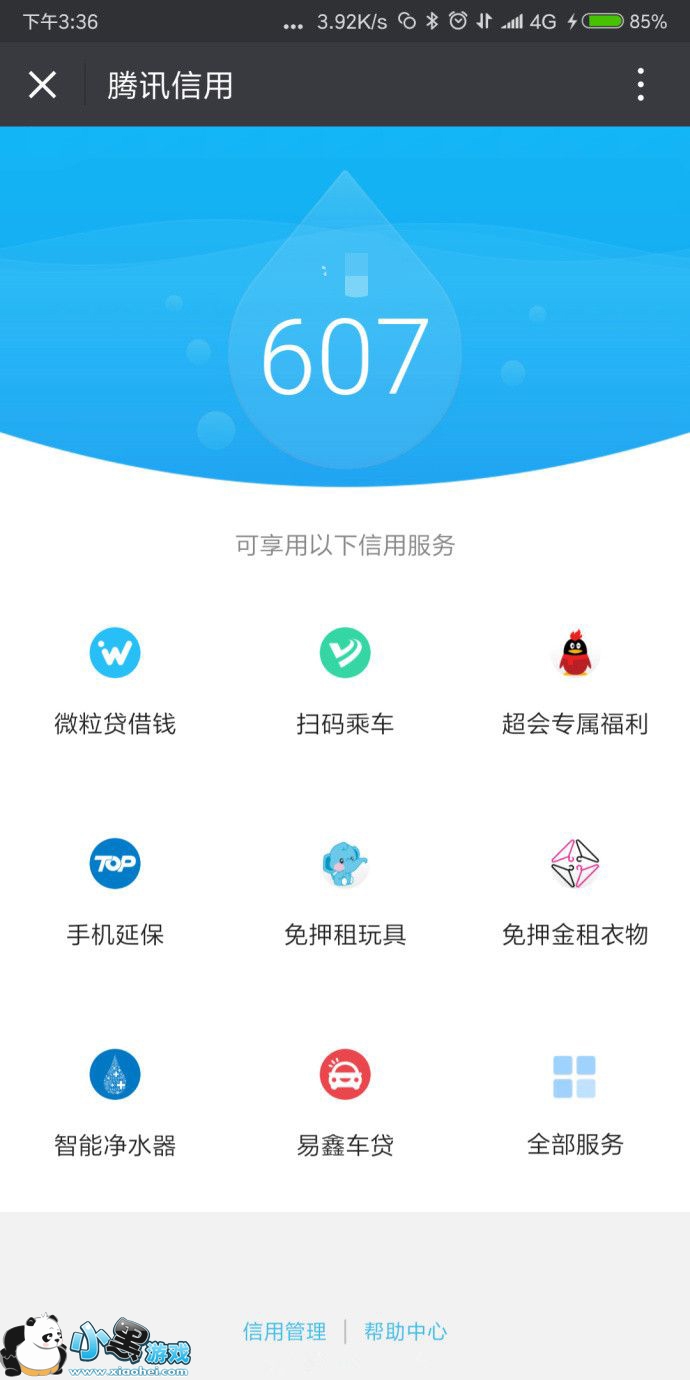The image size is (690, 1380).
Task: Select 扫码乘车 service
Action: pyautogui.click(x=345, y=680)
